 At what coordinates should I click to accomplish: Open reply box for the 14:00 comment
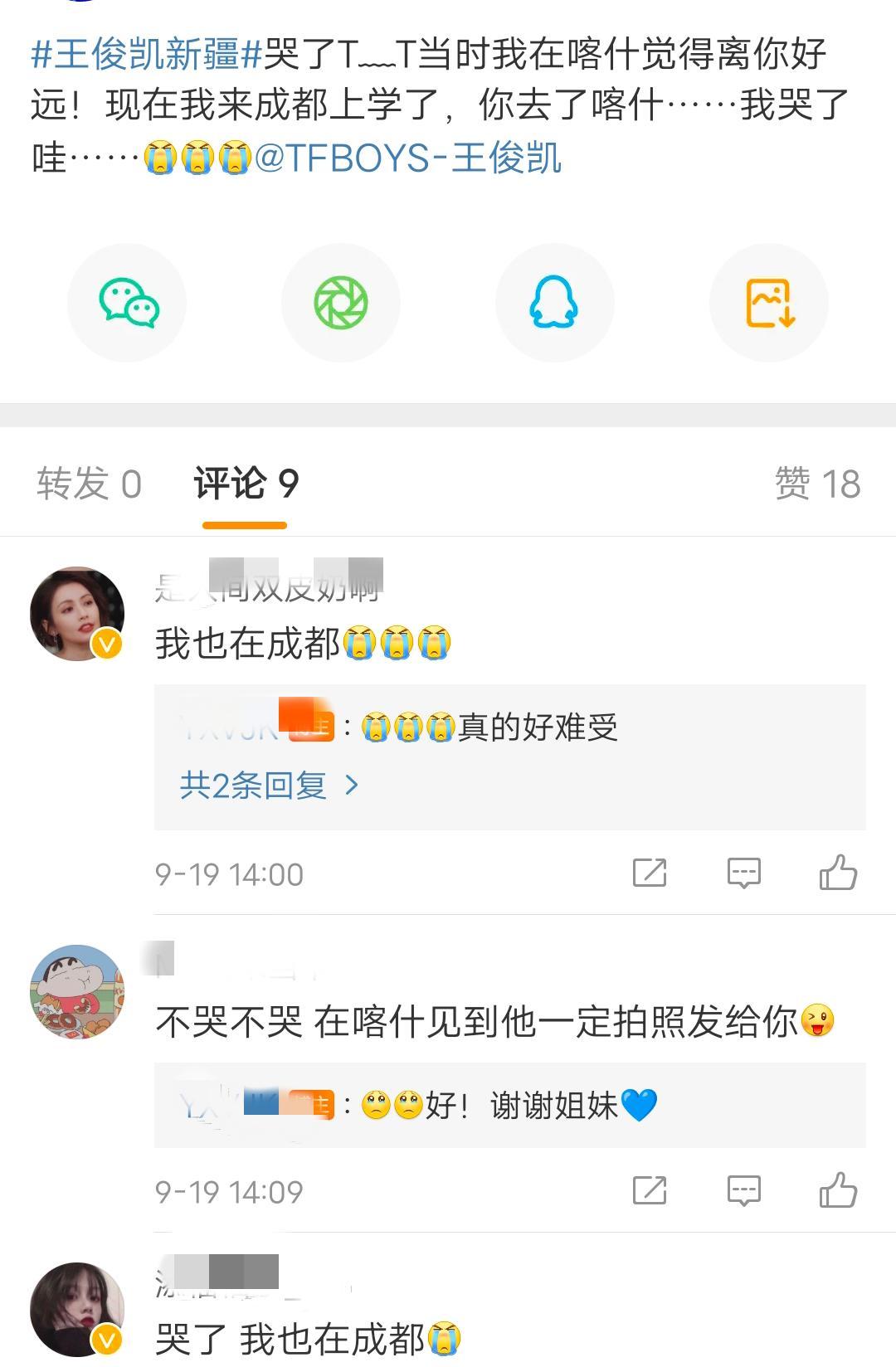746,873
